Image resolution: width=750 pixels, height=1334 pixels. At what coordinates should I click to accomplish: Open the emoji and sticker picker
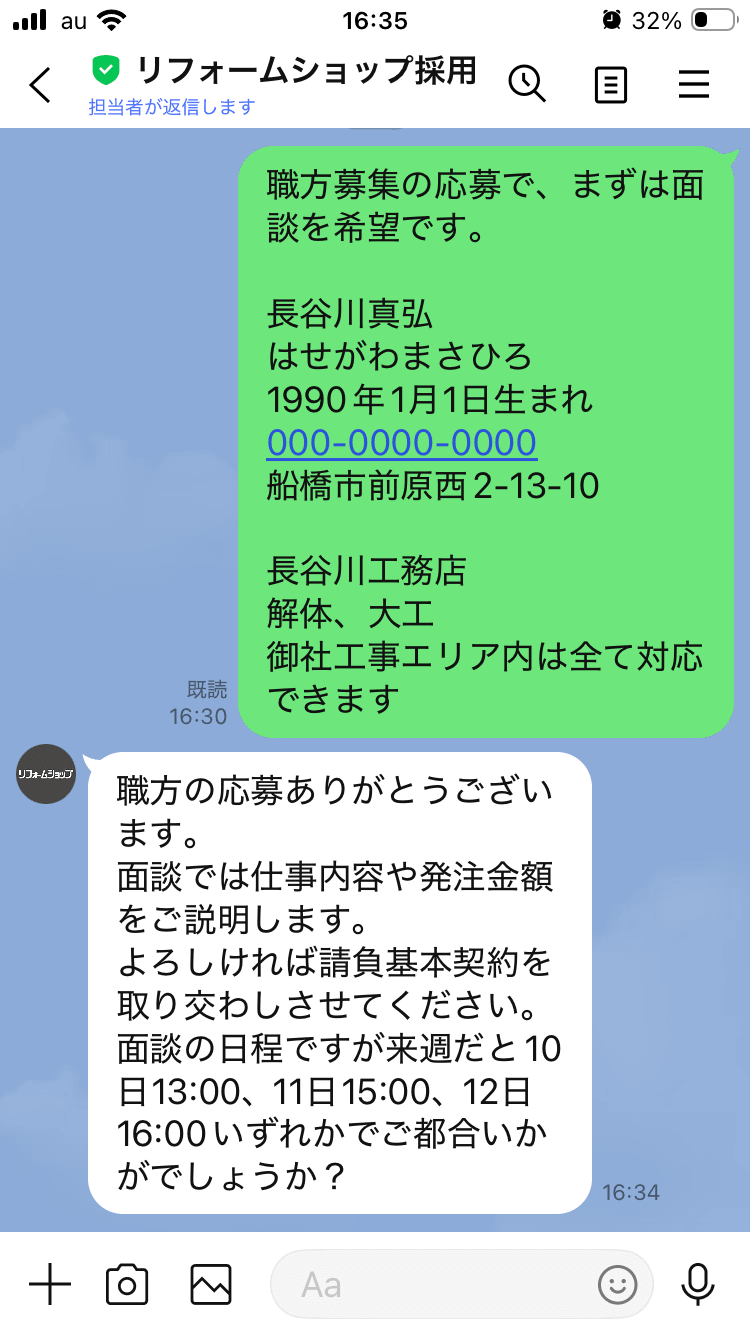(x=618, y=1284)
